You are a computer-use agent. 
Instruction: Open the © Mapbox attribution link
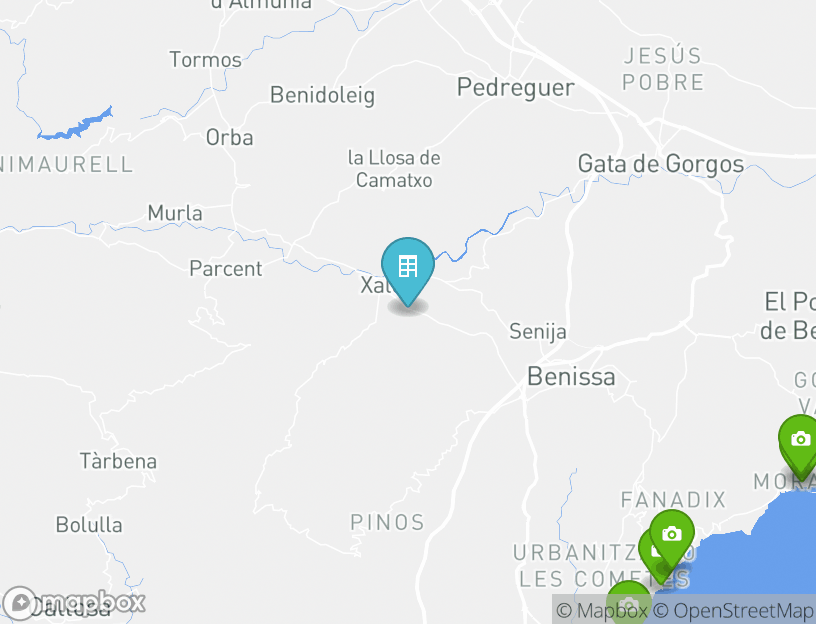[x=601, y=610]
